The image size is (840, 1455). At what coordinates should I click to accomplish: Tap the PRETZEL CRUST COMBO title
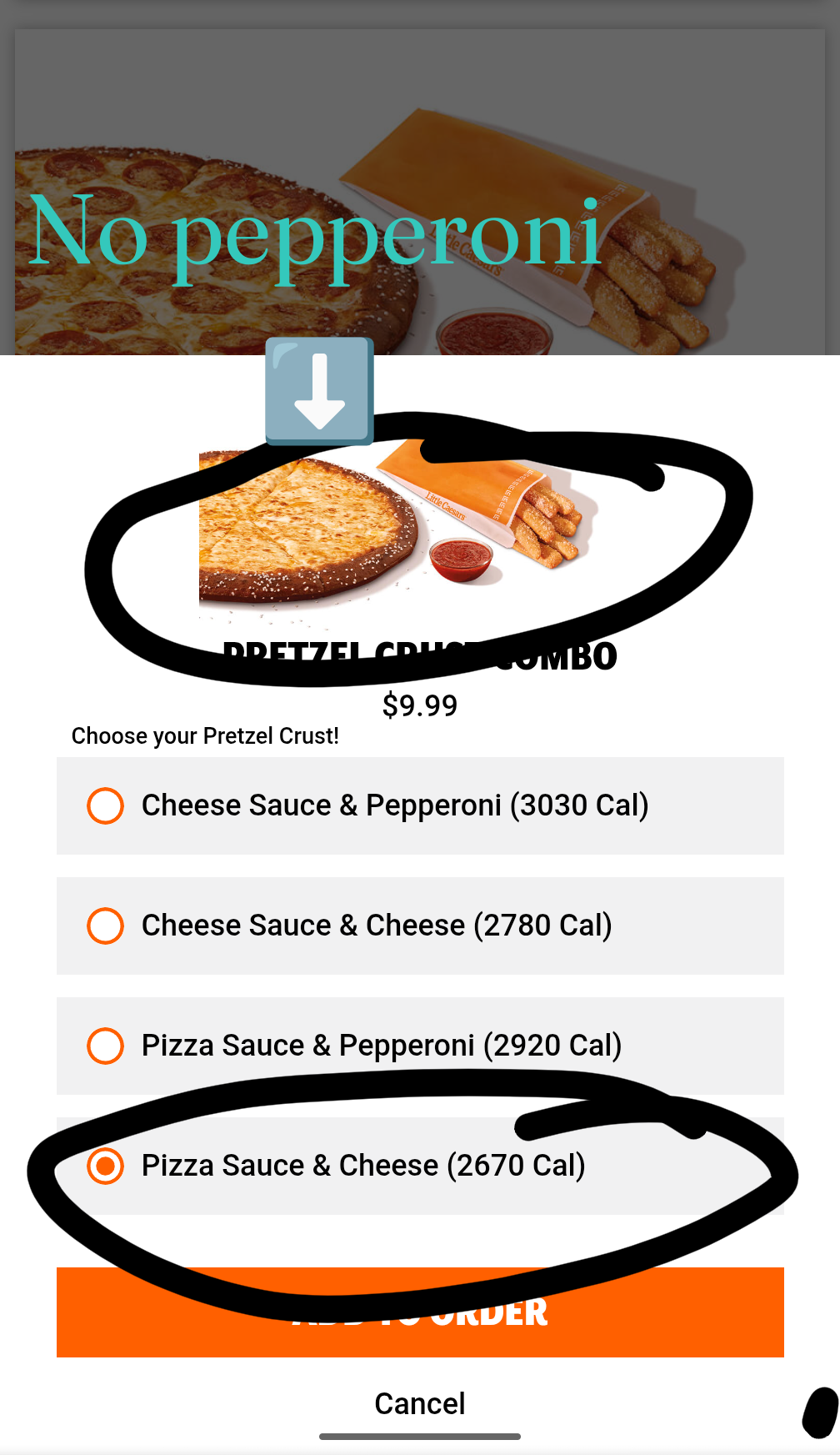pyautogui.click(x=420, y=657)
